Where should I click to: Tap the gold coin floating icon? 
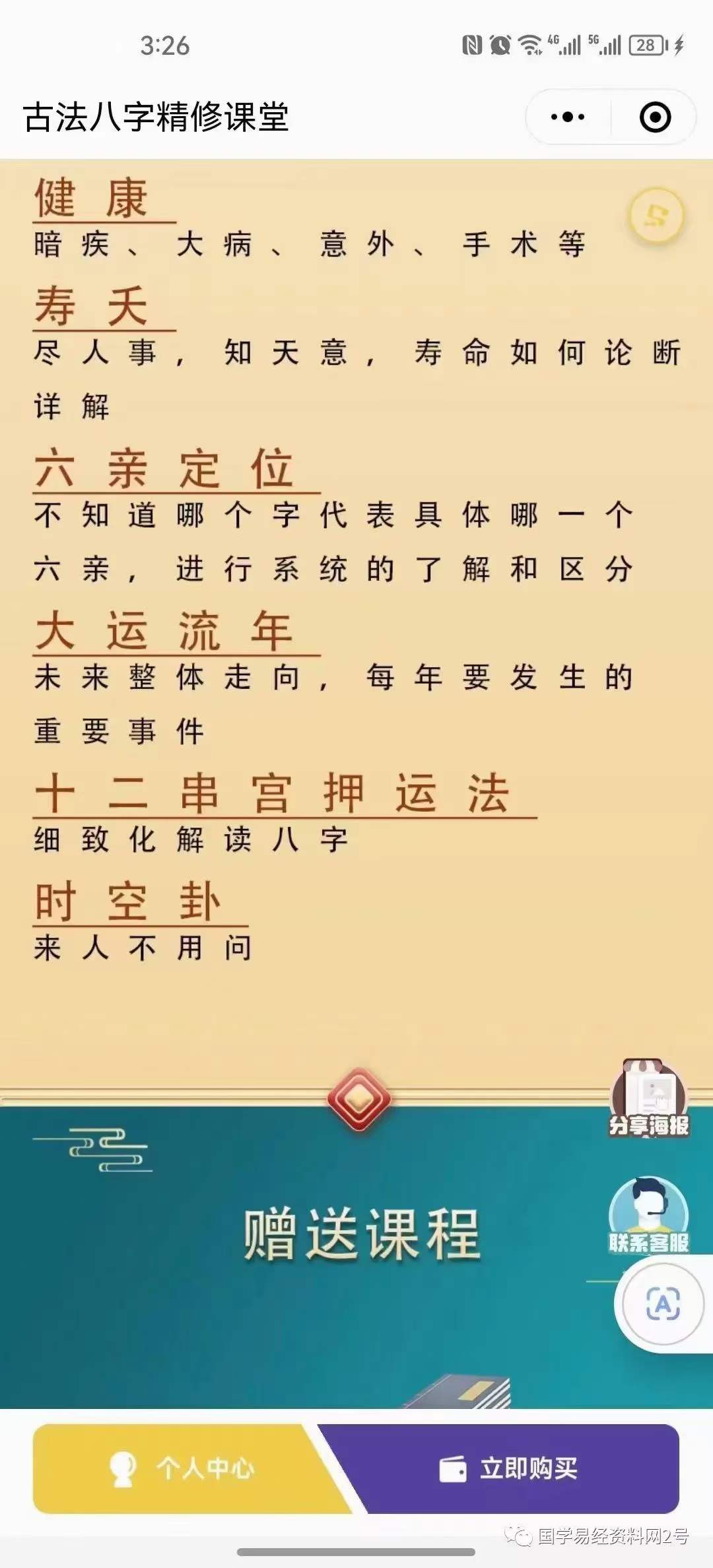pos(656,216)
